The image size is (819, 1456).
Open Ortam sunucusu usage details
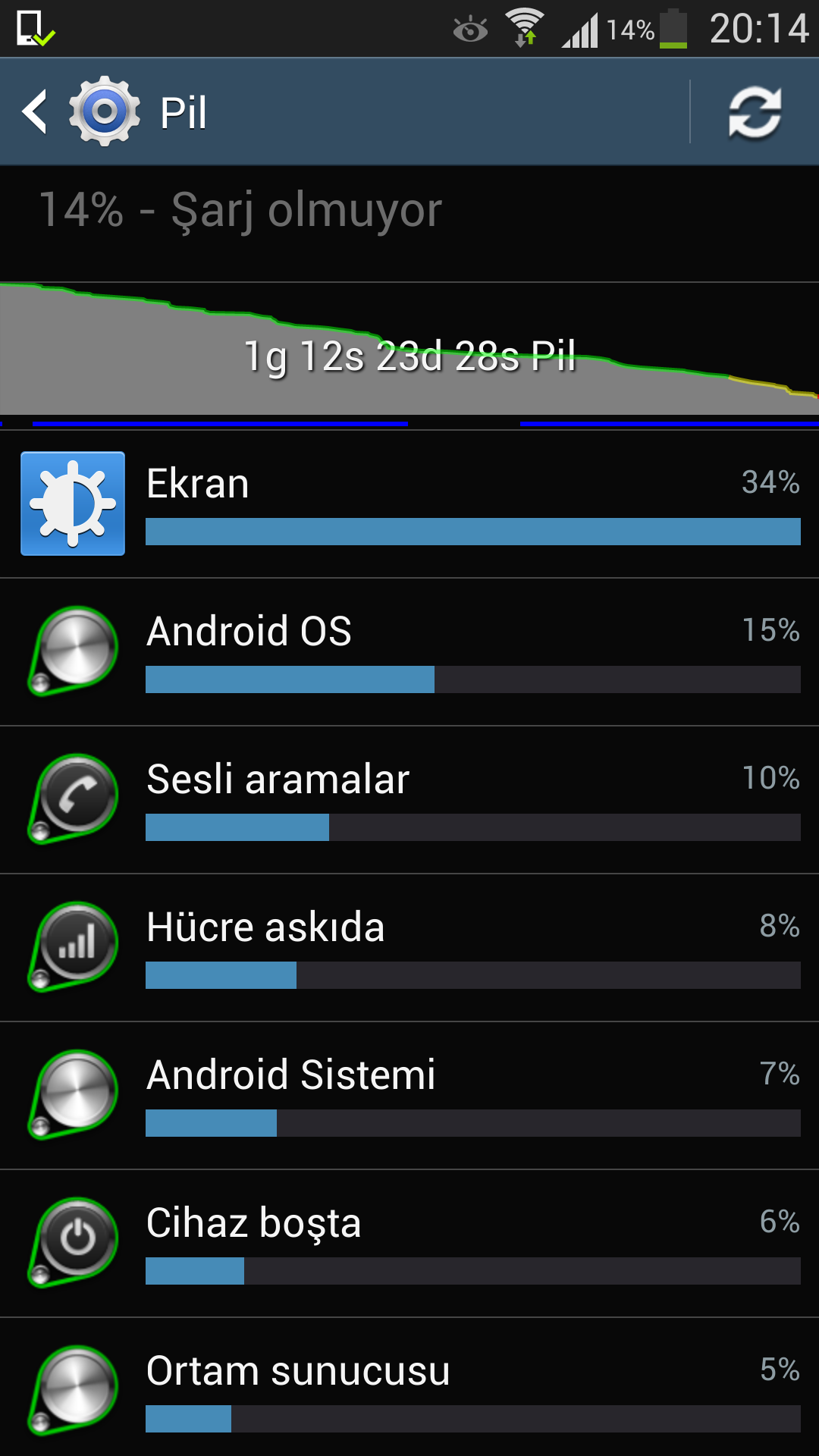(409, 1389)
